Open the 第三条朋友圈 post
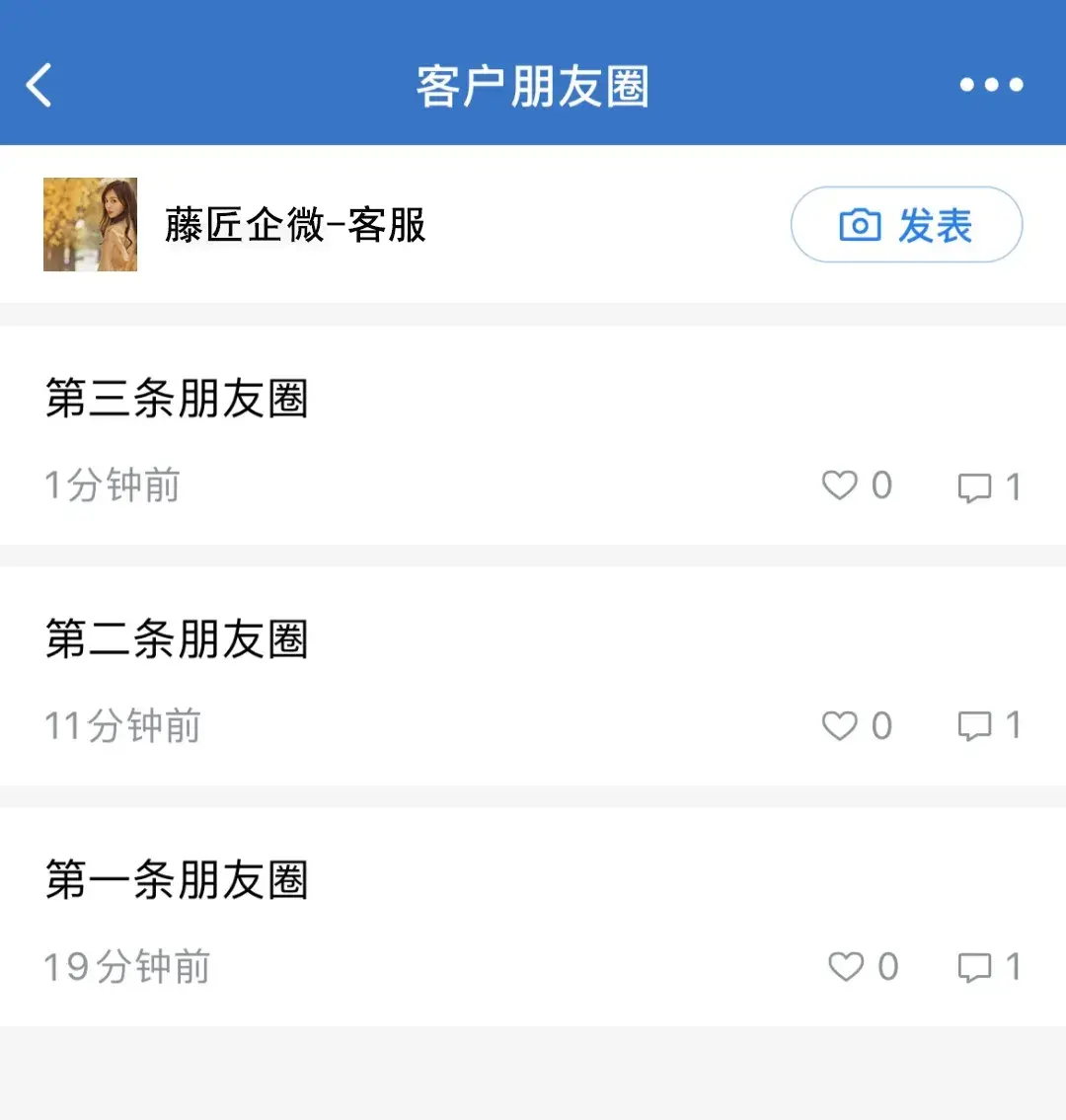 click(x=178, y=399)
